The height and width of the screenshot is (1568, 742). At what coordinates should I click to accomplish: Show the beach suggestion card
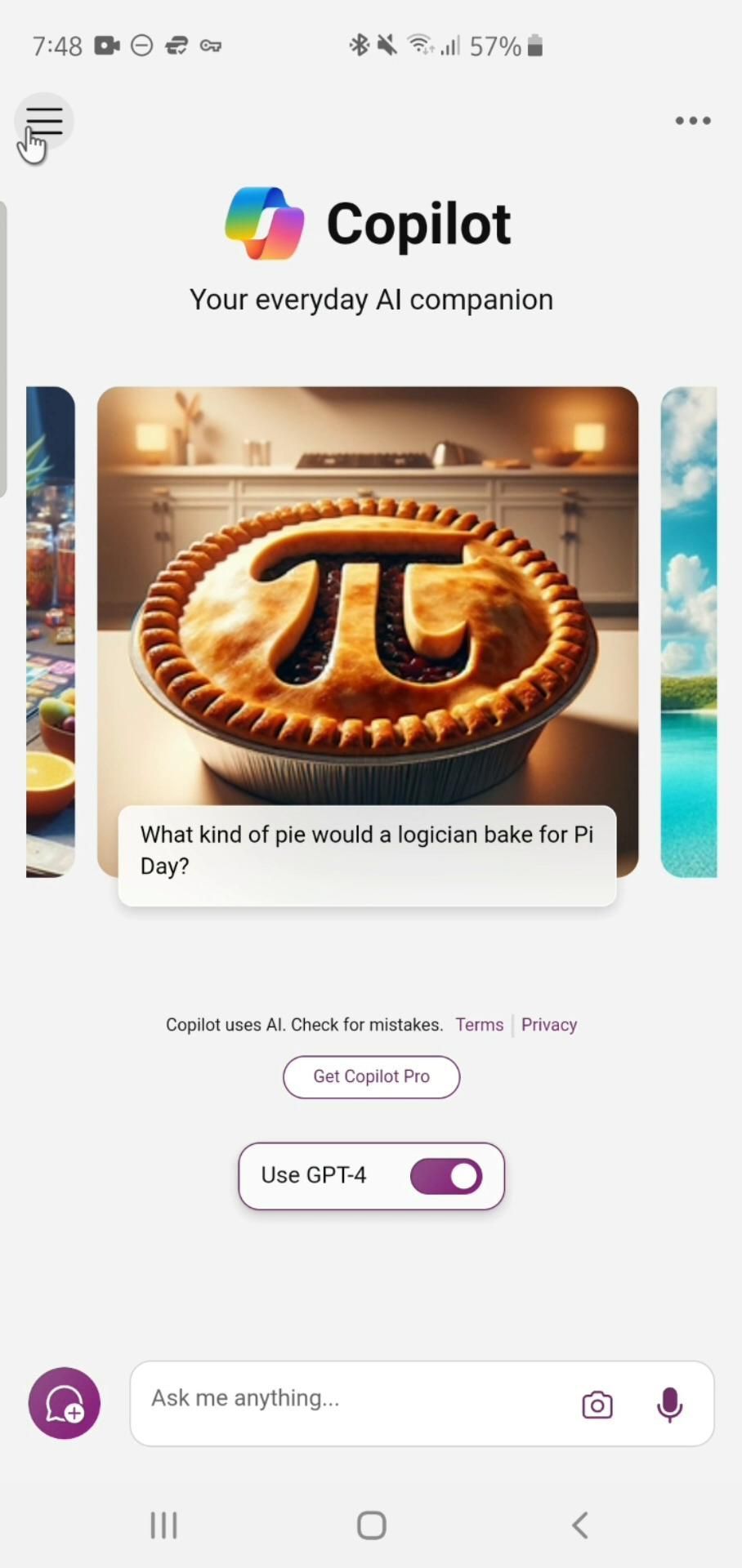pos(689,633)
